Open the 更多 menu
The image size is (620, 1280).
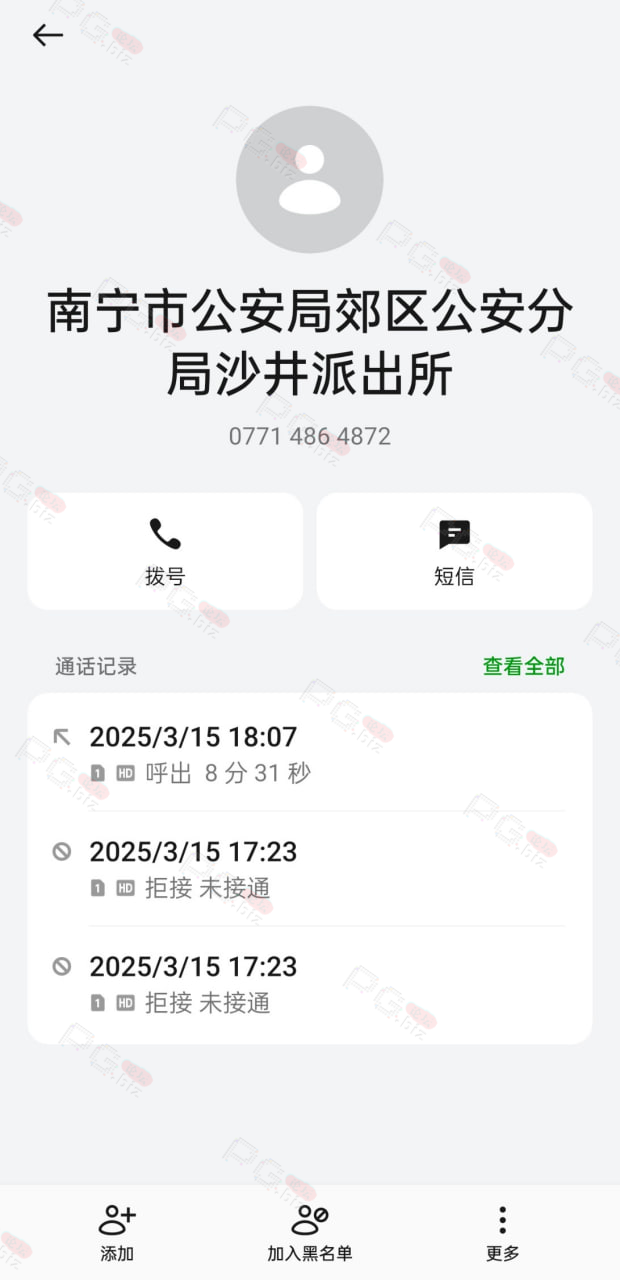502,1233
